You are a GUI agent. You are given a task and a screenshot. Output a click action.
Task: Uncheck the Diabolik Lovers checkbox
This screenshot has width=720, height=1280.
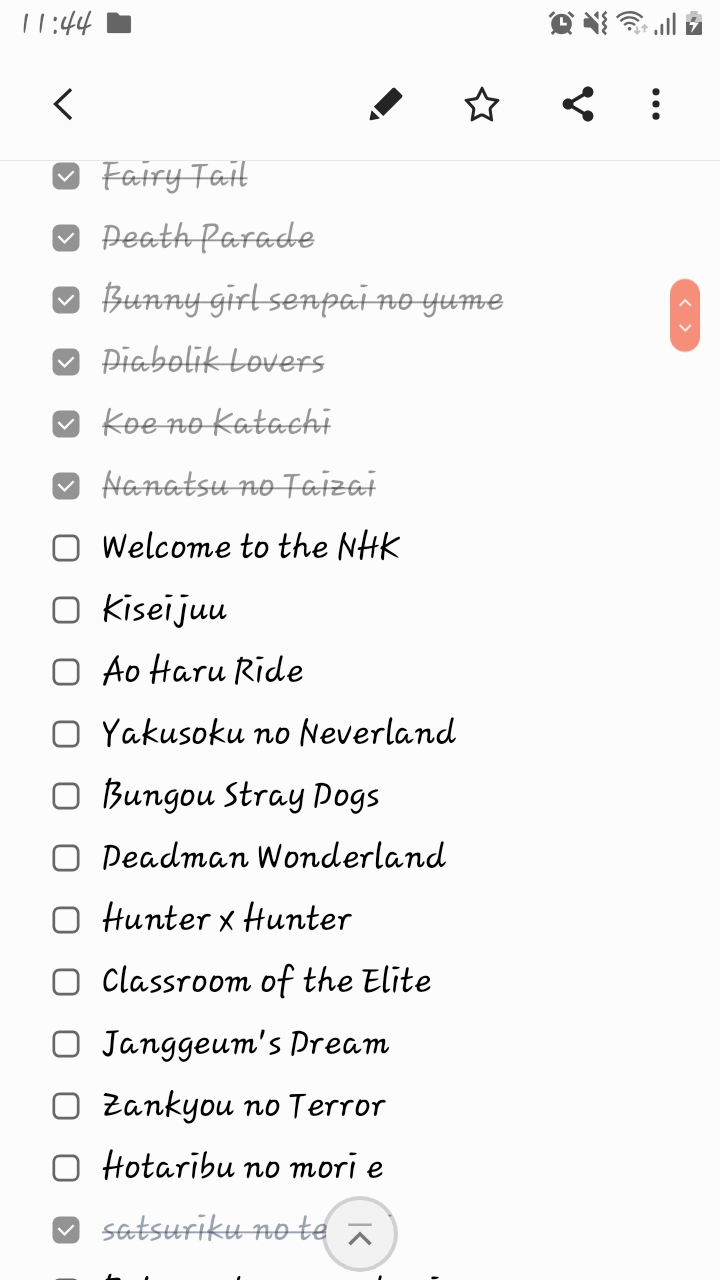click(x=66, y=362)
